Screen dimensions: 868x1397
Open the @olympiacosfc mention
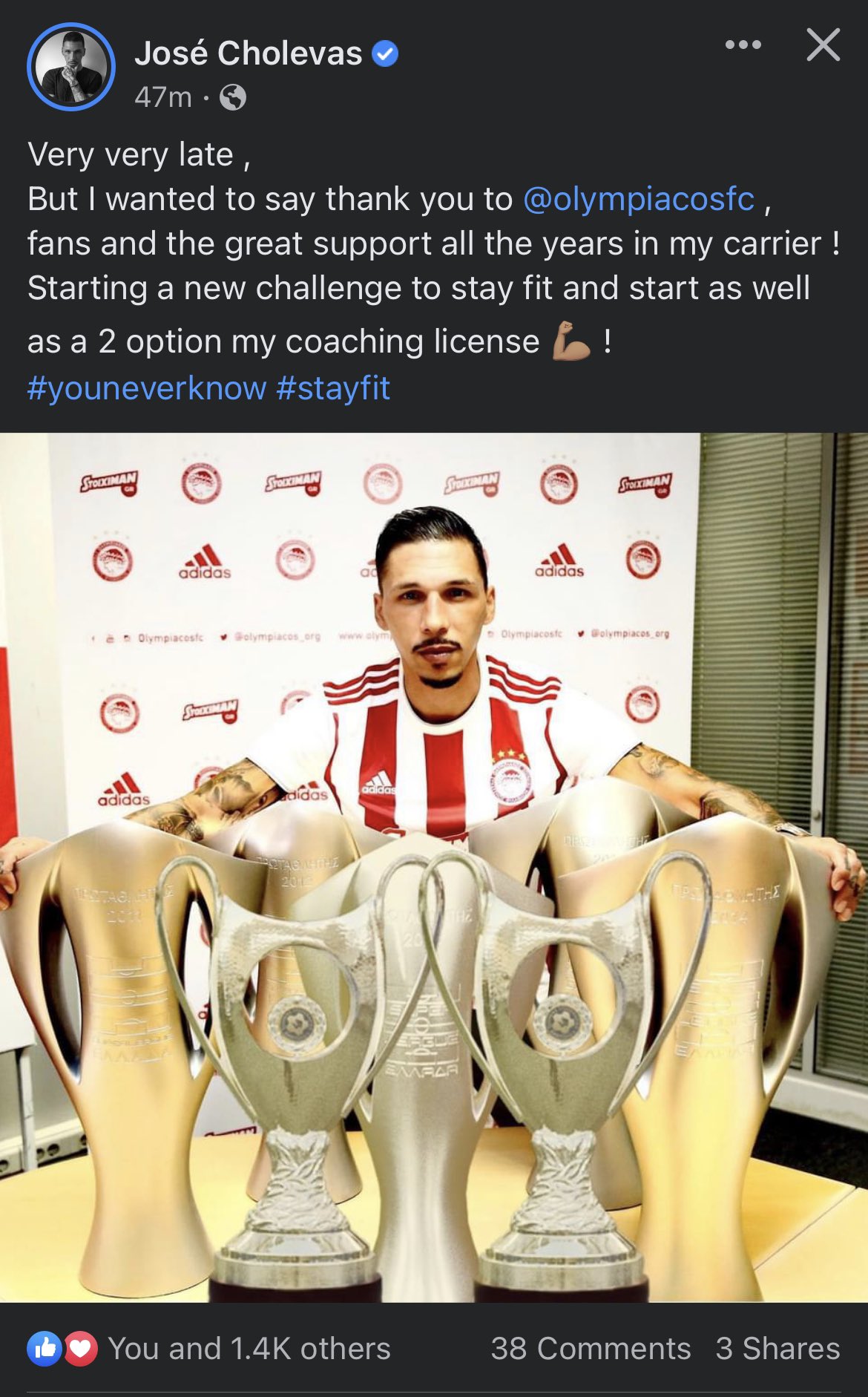coord(639,199)
